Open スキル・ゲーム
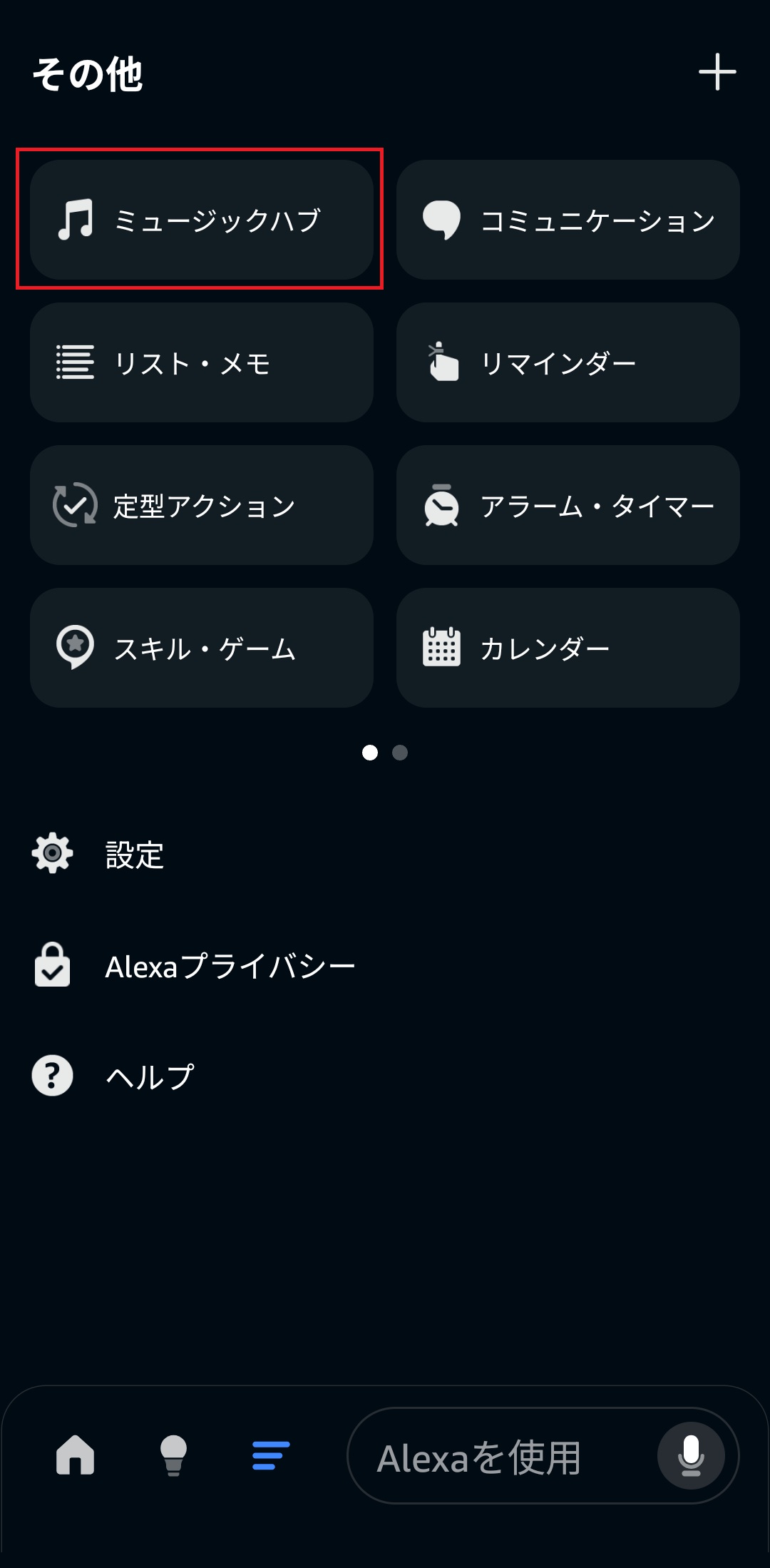This screenshot has height=1568, width=770. click(202, 648)
